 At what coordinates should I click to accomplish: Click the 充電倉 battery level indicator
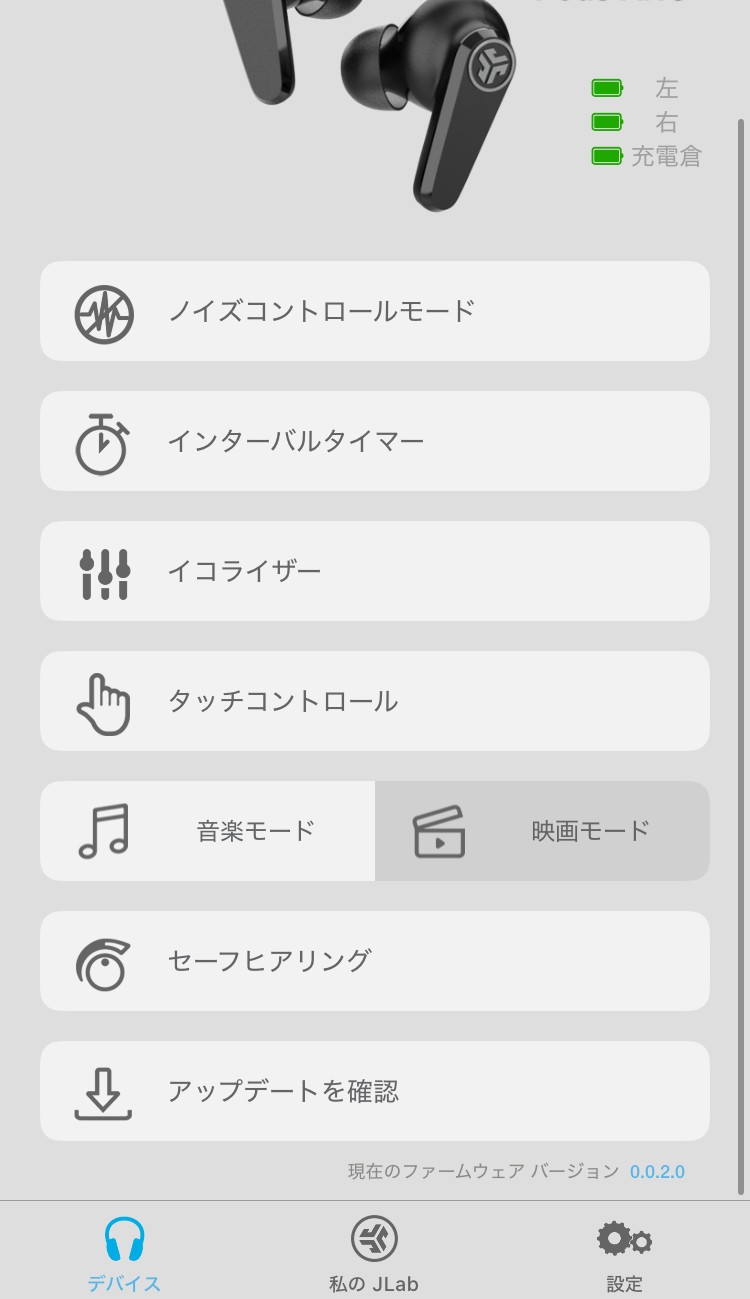click(x=605, y=156)
